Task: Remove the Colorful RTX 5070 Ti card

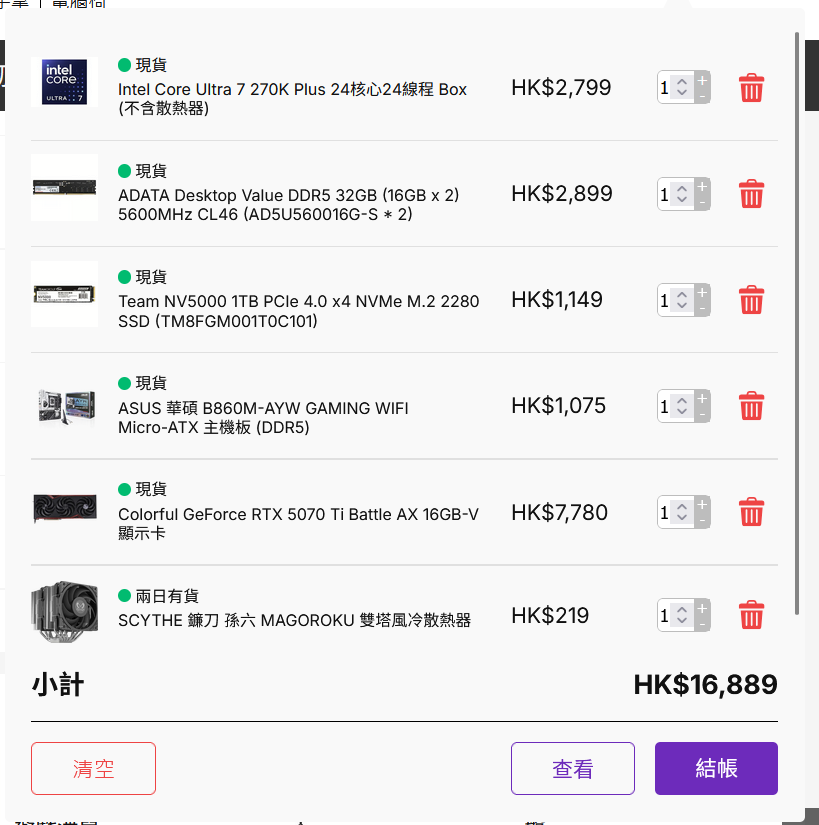Action: click(x=751, y=513)
